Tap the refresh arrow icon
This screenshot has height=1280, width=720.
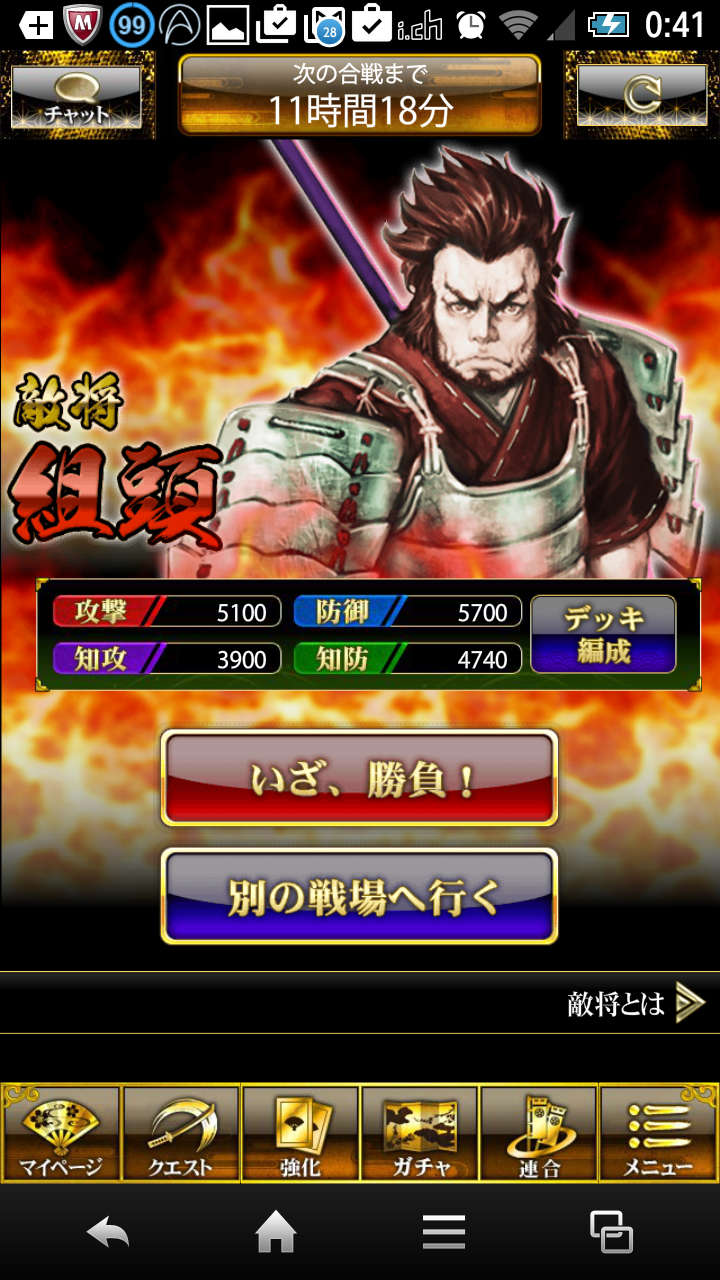click(642, 95)
